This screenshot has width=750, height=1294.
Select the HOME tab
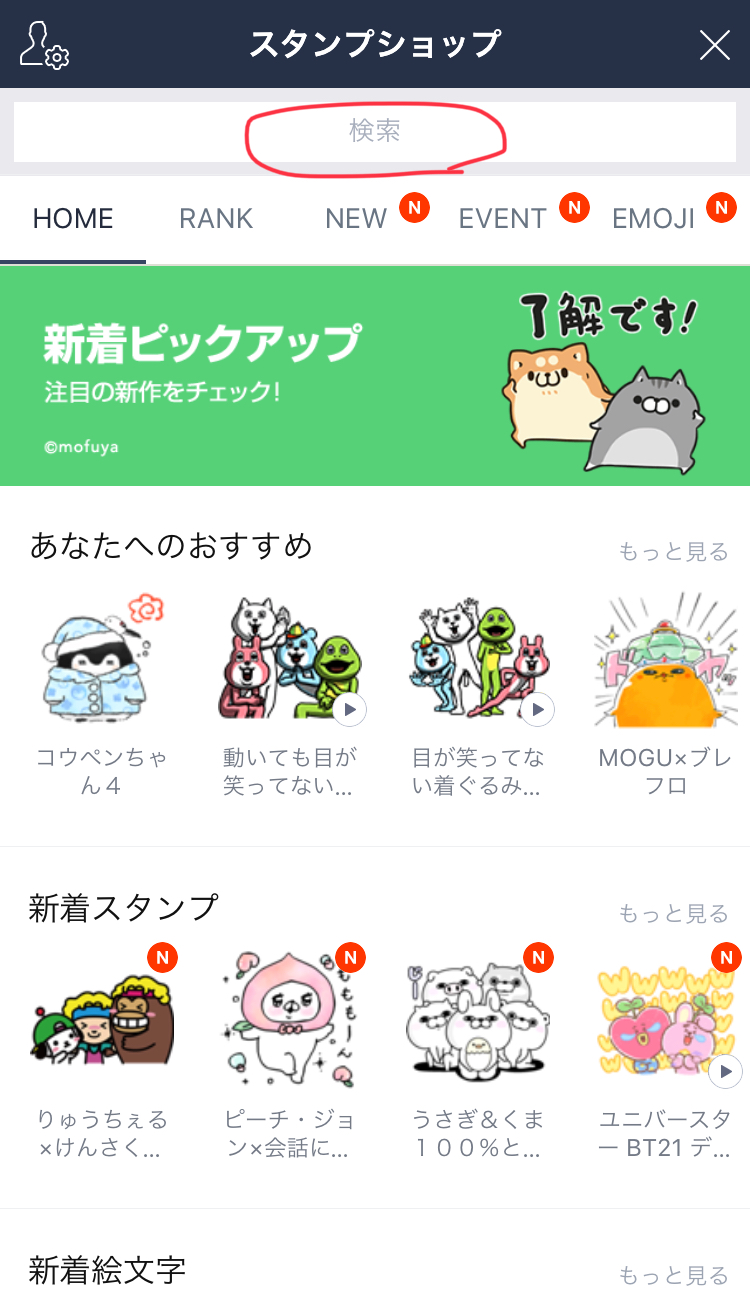pyautogui.click(x=73, y=219)
